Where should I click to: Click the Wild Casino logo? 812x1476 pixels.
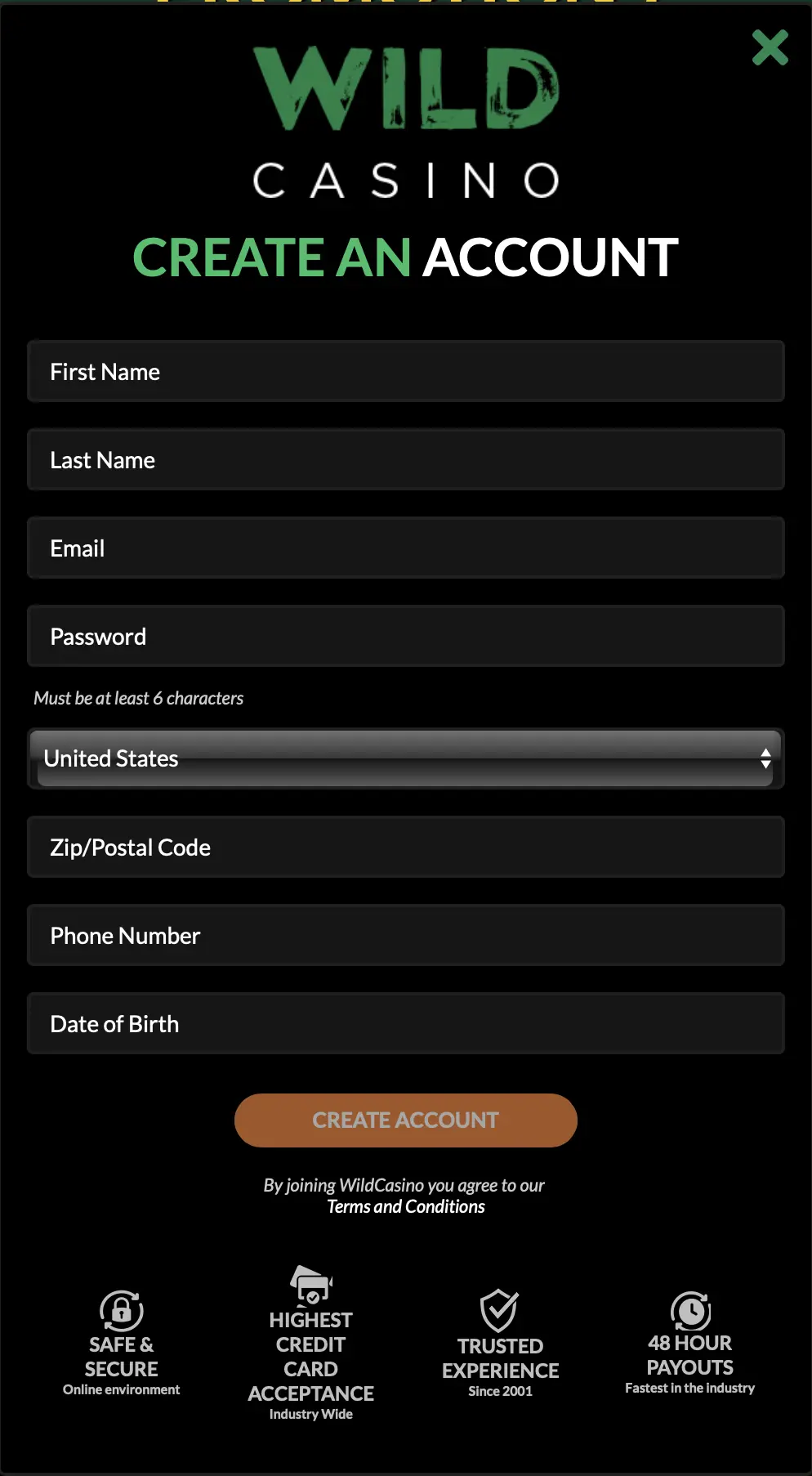[x=406, y=123]
